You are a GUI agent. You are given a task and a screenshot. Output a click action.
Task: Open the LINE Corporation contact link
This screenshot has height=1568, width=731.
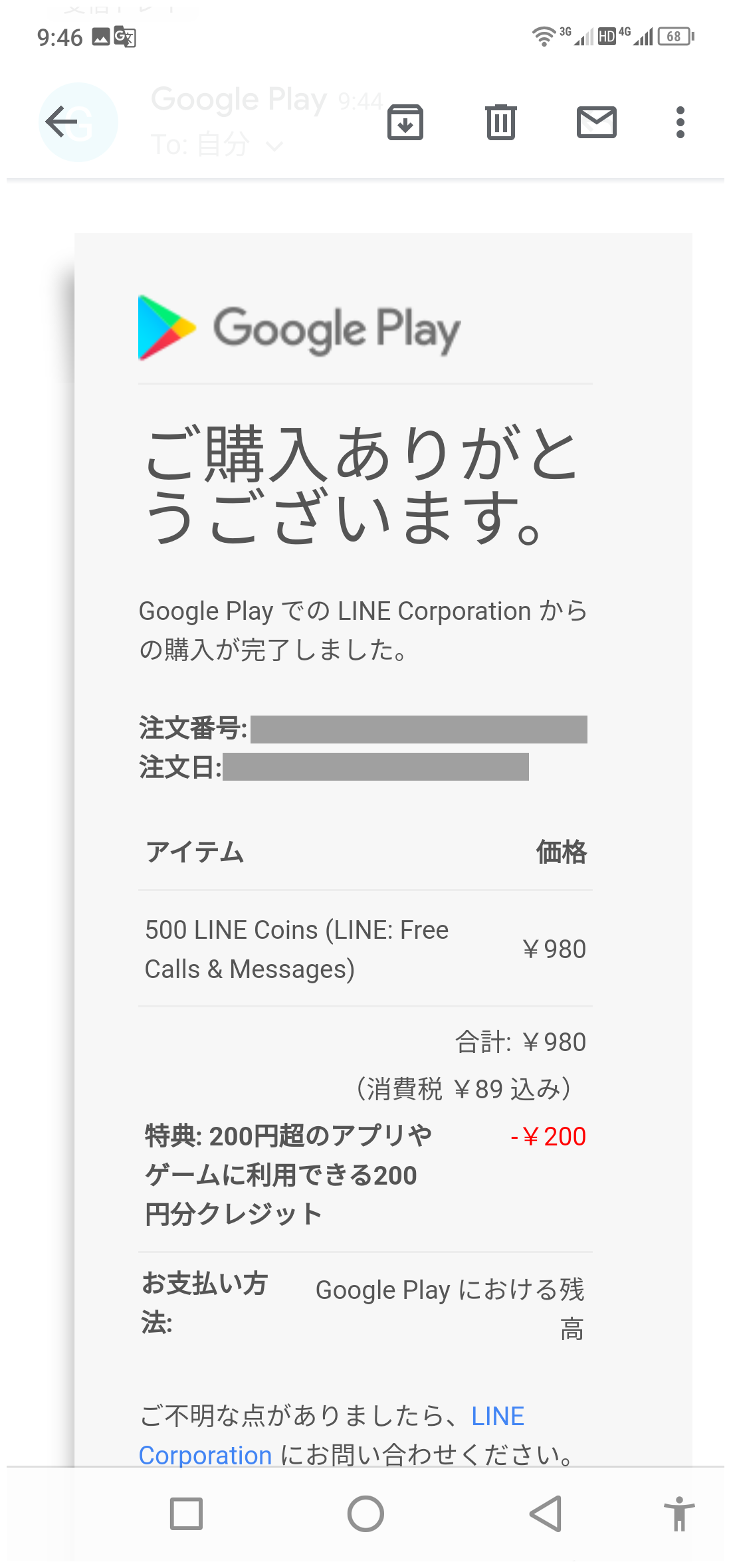click(205, 1455)
